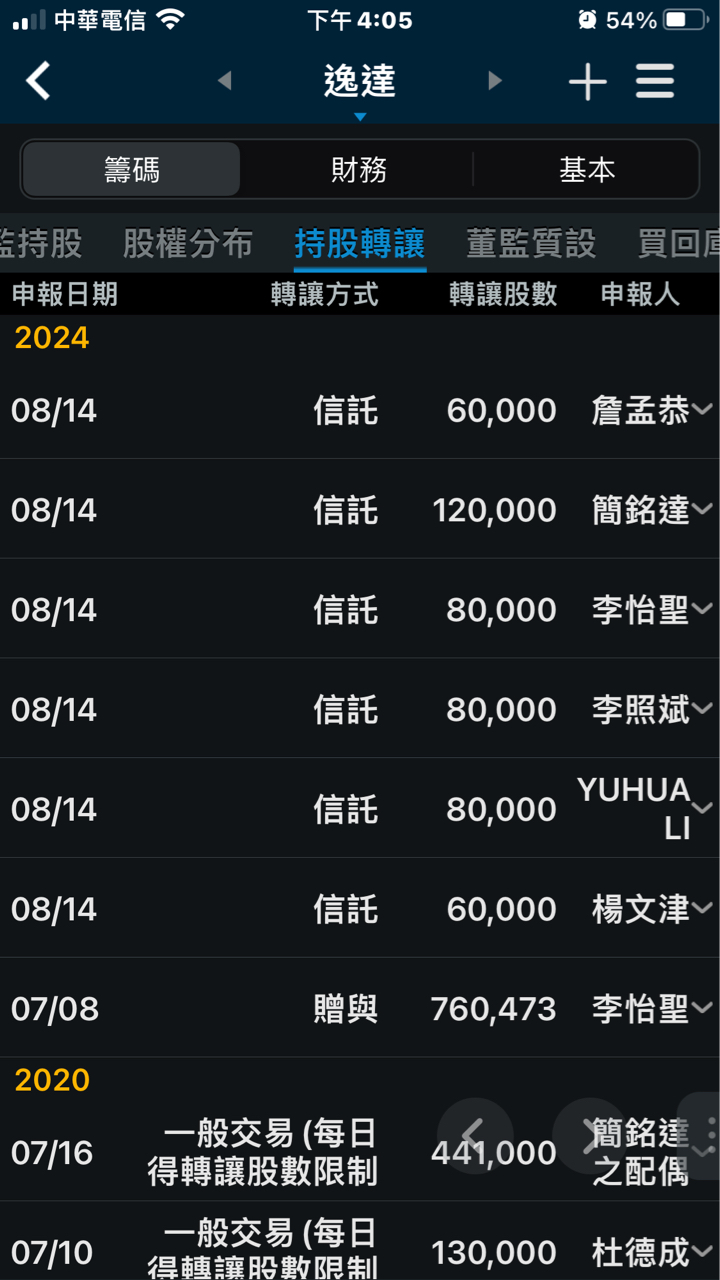Switch to the 基本 segment
The width and height of the screenshot is (720, 1280).
587,170
